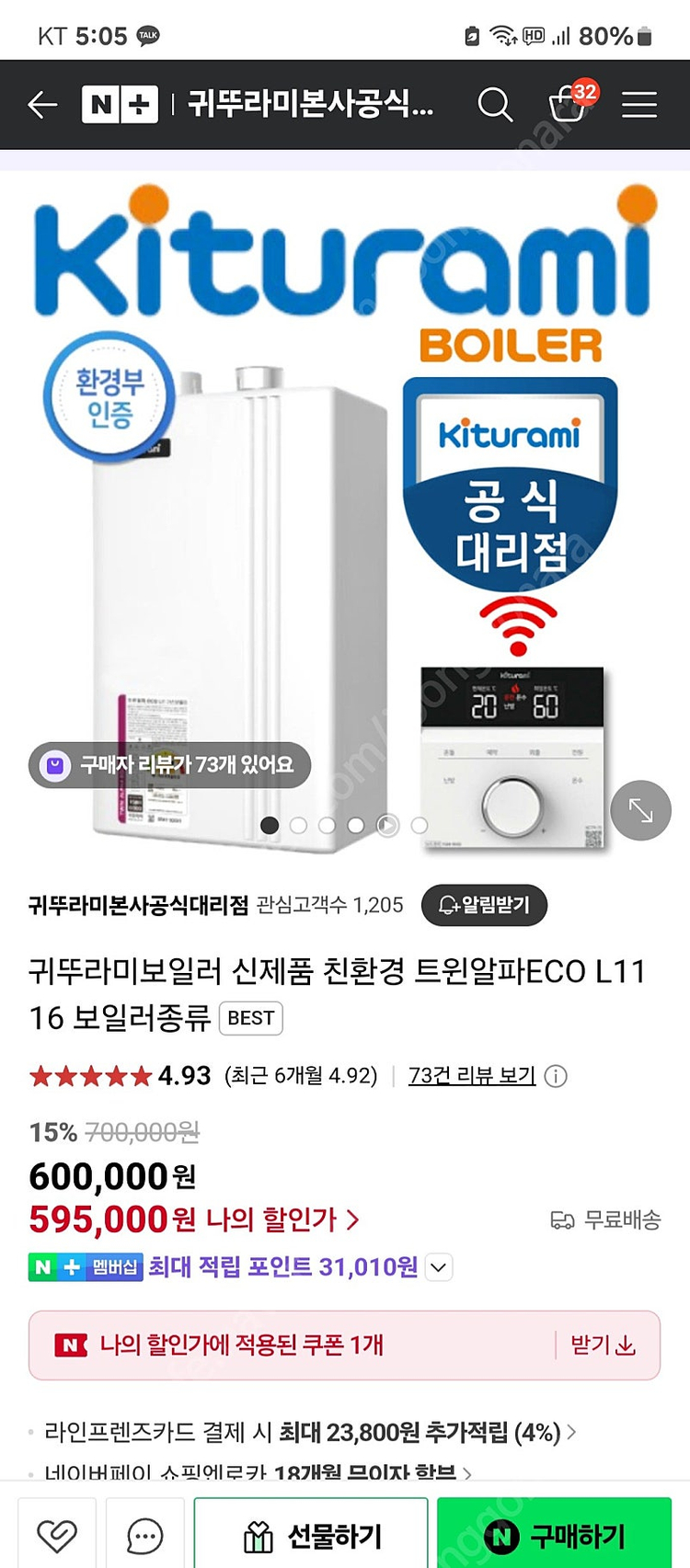Open the N+ store home logo
690x1568 pixels.
(120, 105)
